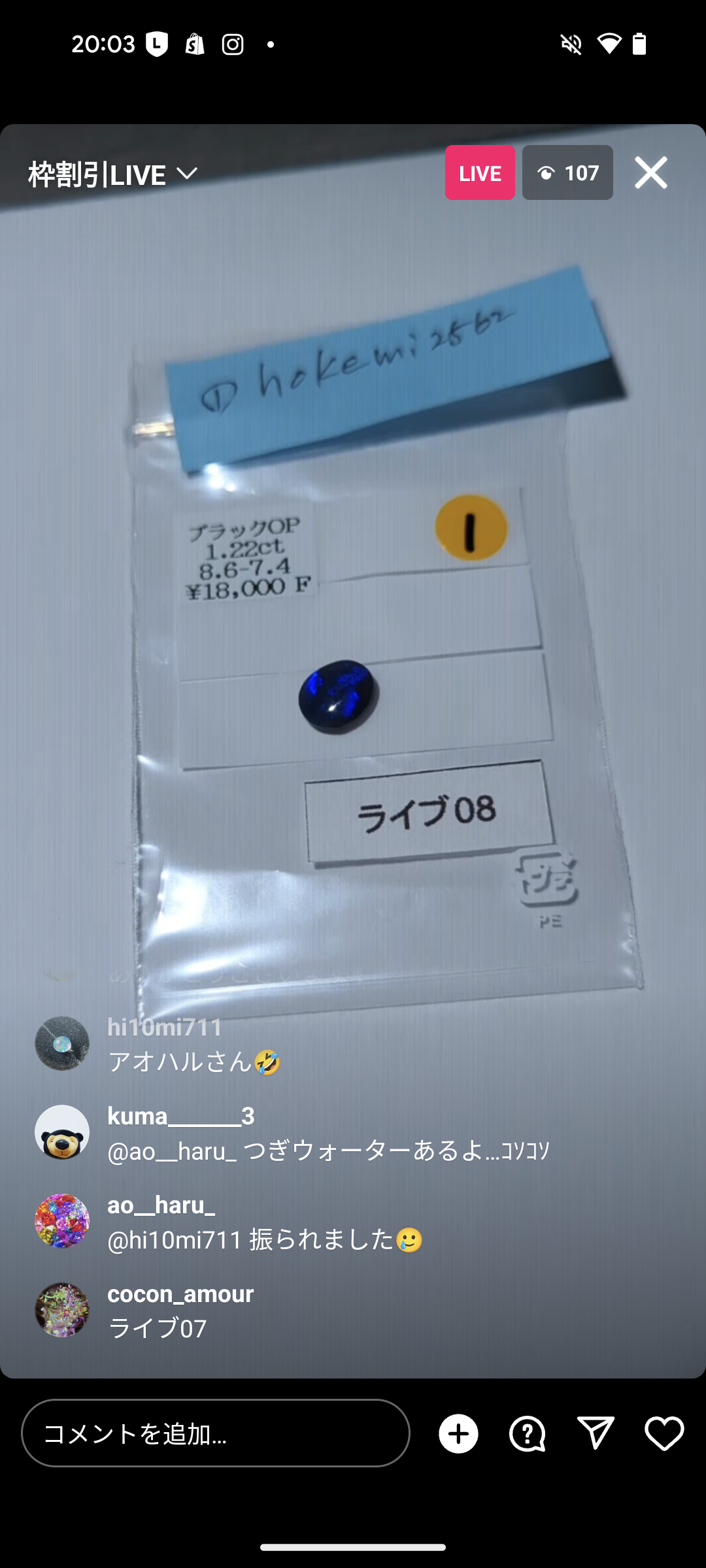
Task: Unmute by tapping the muted sound icon
Action: [572, 44]
